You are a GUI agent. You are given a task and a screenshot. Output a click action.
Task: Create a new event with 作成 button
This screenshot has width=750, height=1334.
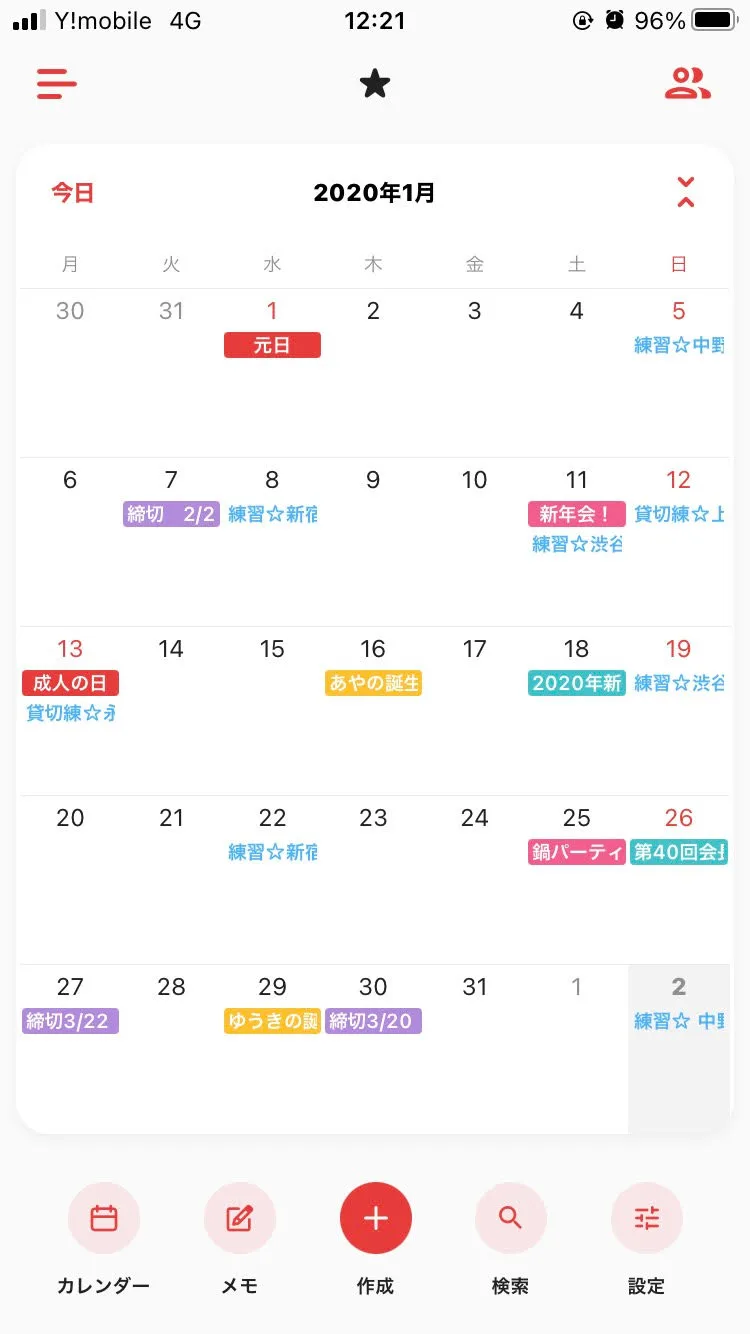pos(375,1218)
